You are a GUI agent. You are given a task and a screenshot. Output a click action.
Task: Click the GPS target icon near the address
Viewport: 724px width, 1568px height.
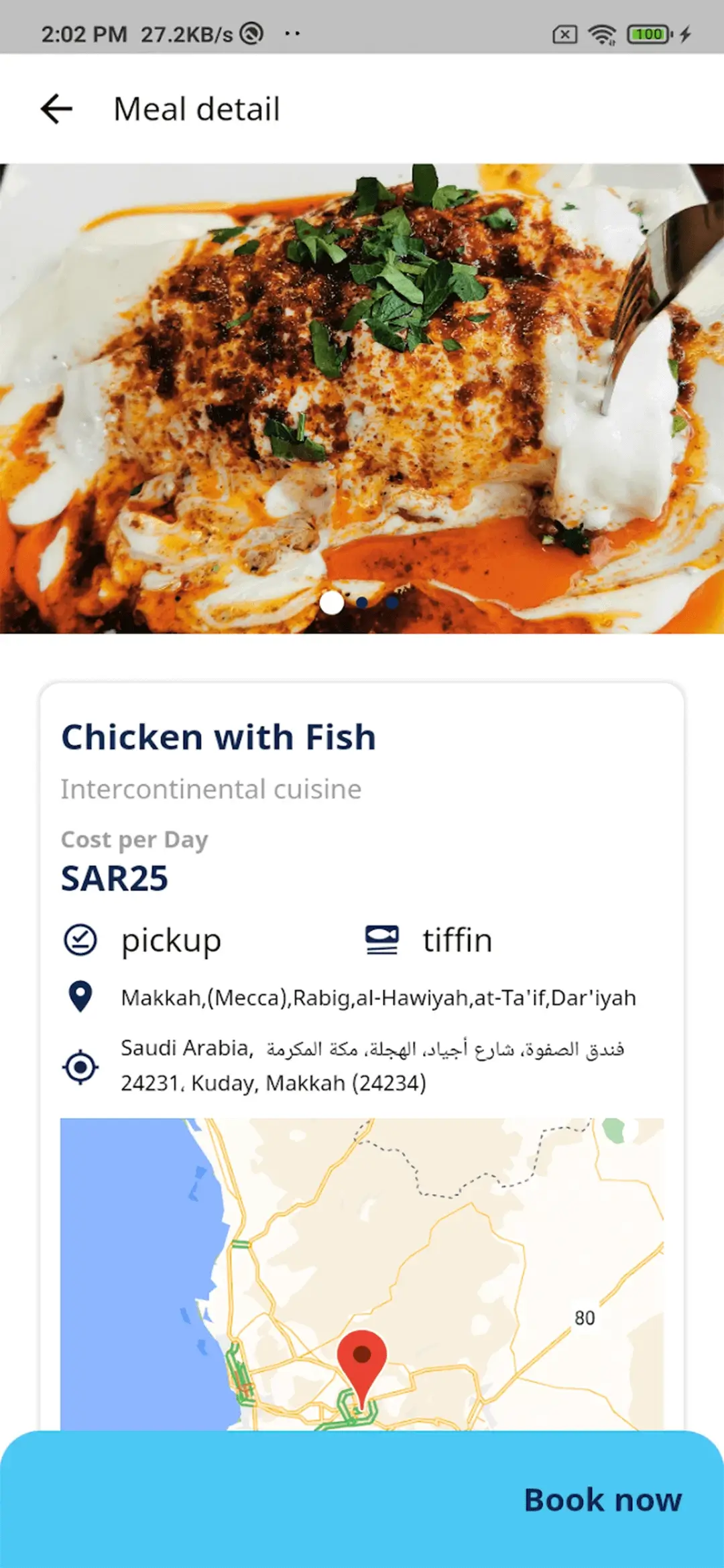[80, 1064]
